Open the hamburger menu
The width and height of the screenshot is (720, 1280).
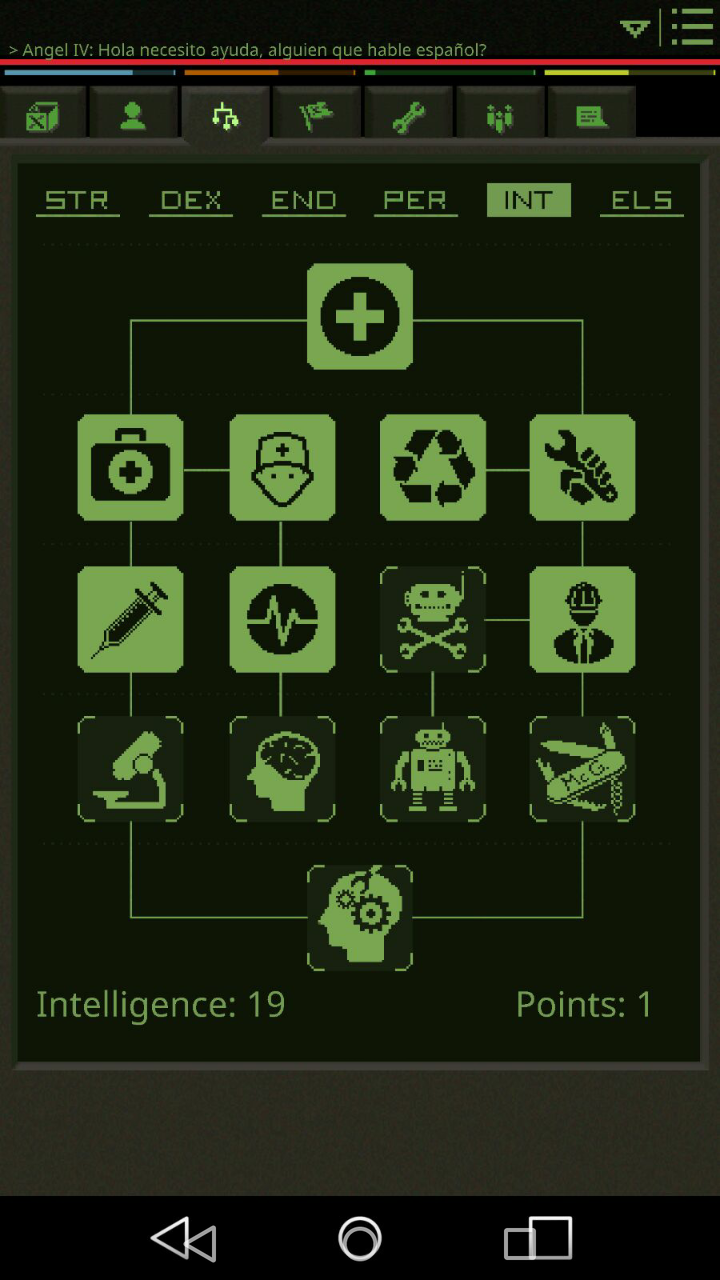(x=692, y=26)
